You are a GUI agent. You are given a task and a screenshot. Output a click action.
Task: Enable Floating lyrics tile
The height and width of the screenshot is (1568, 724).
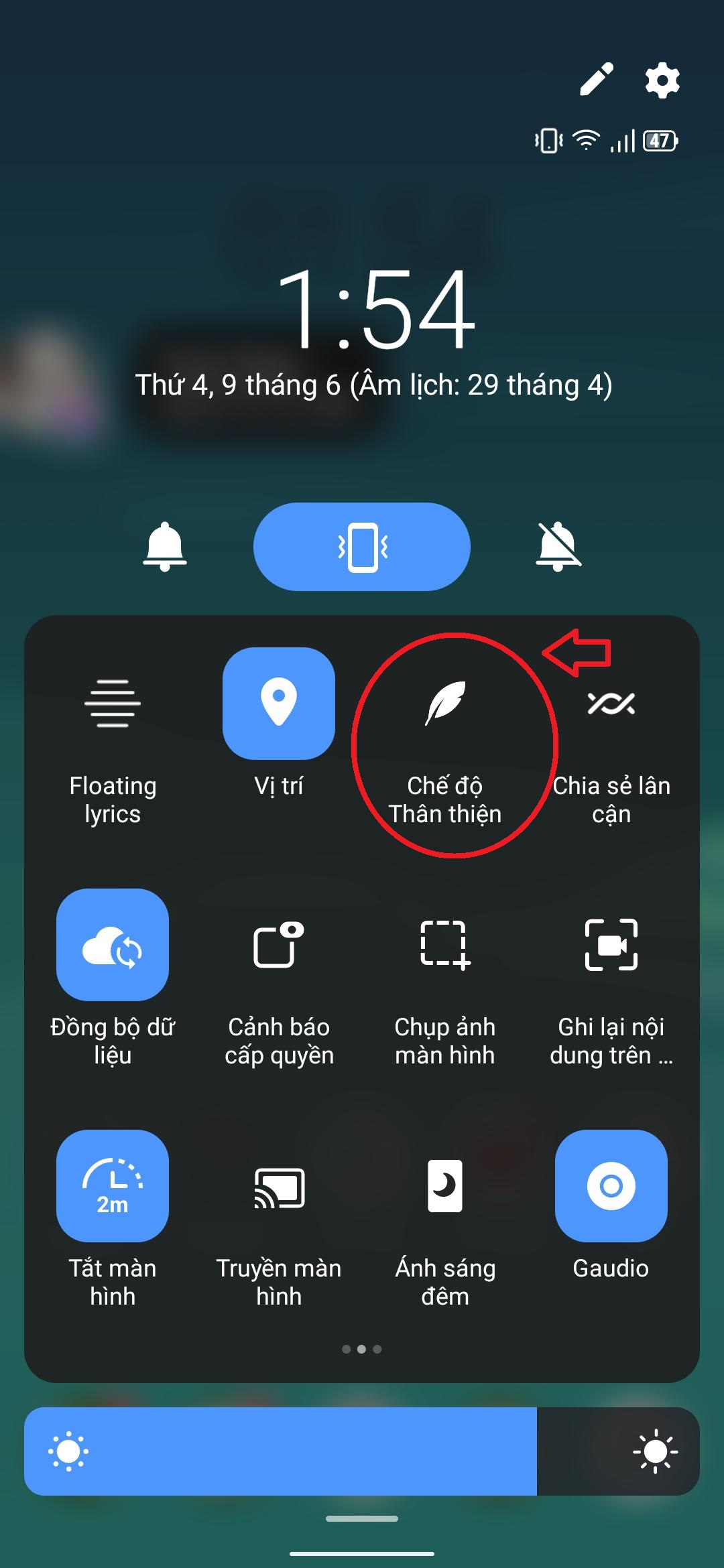113,704
